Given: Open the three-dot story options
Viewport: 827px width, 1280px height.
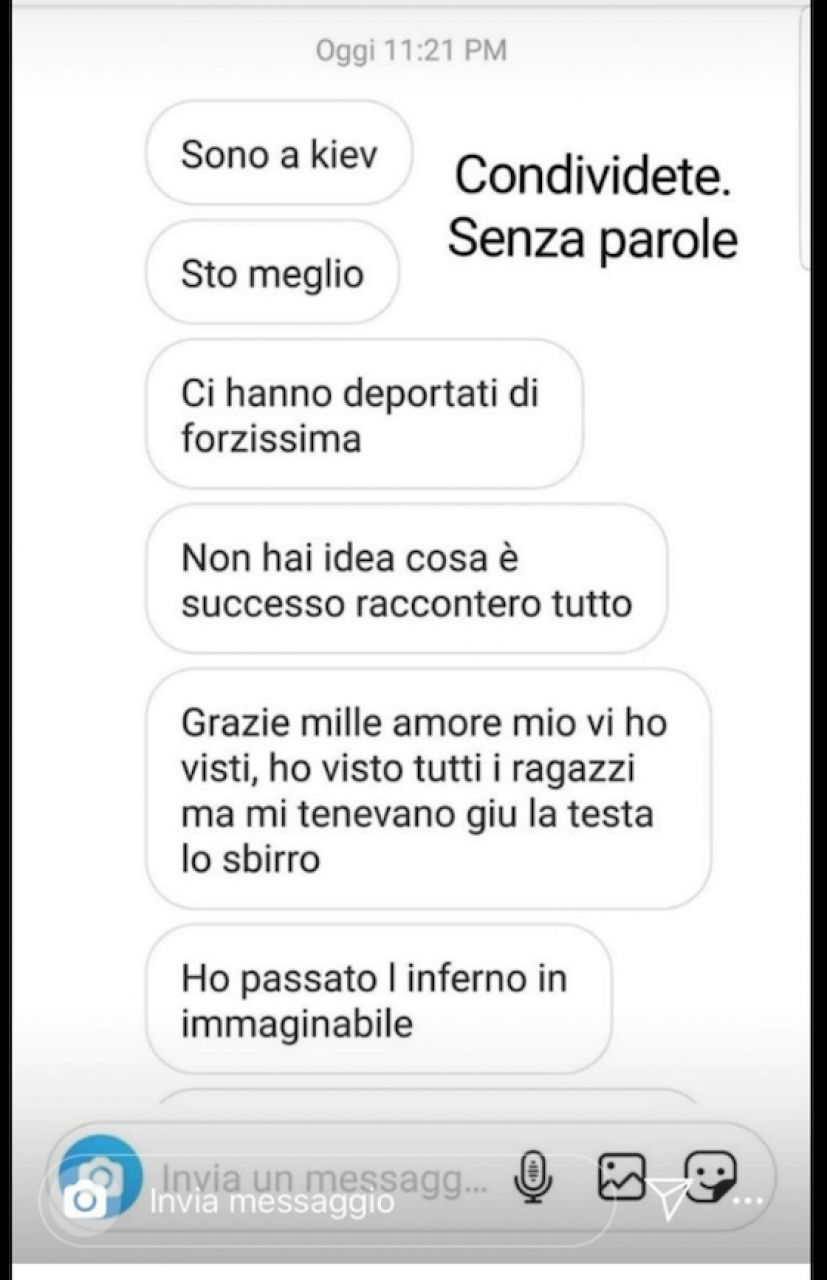Looking at the screenshot, I should 747,1198.
